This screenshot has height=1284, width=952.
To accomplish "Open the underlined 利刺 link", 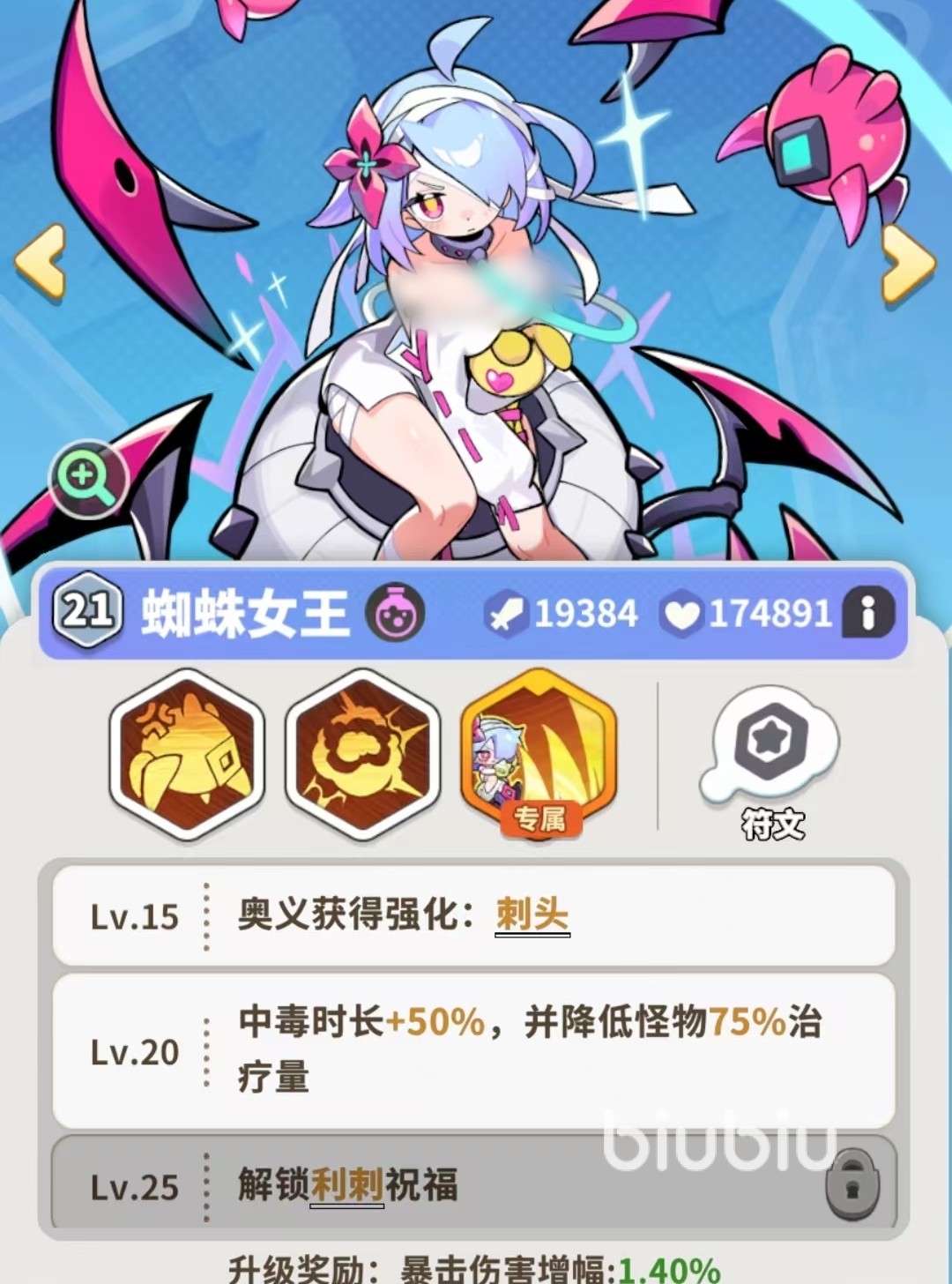I will click(x=346, y=1185).
